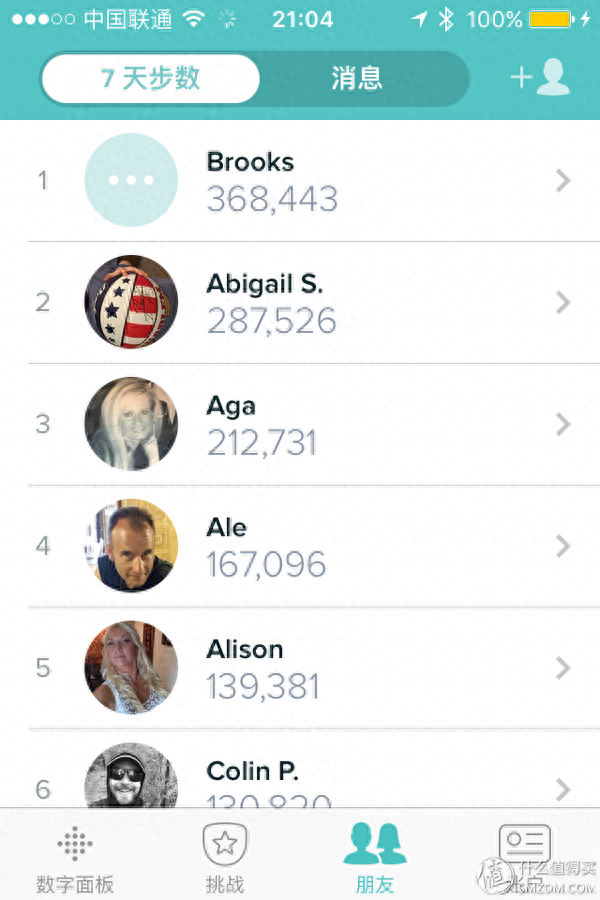Open Brooks' profile row

[x=300, y=181]
